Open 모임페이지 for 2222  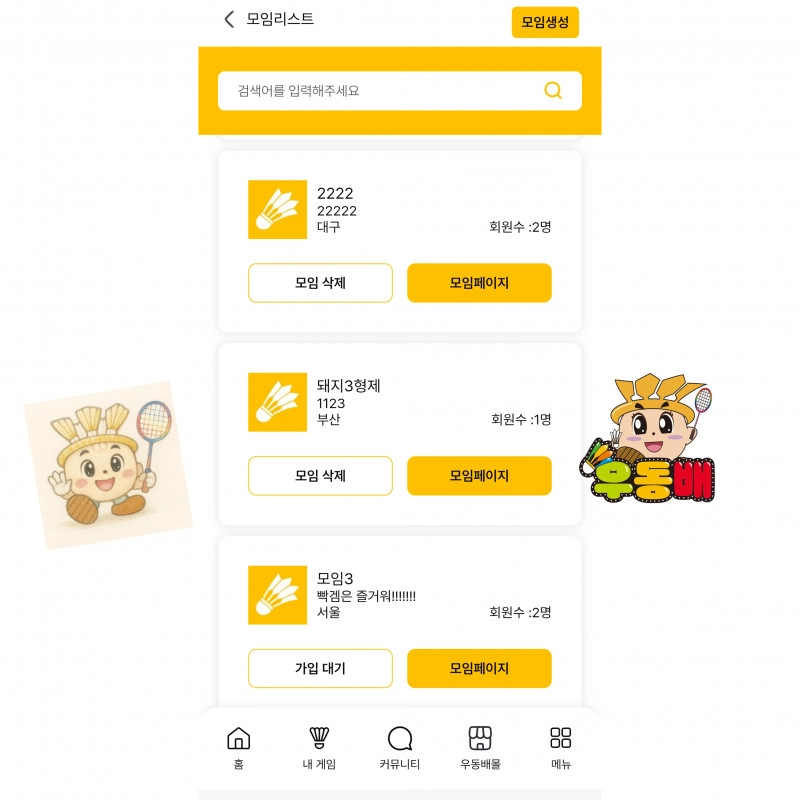pyautogui.click(x=479, y=283)
